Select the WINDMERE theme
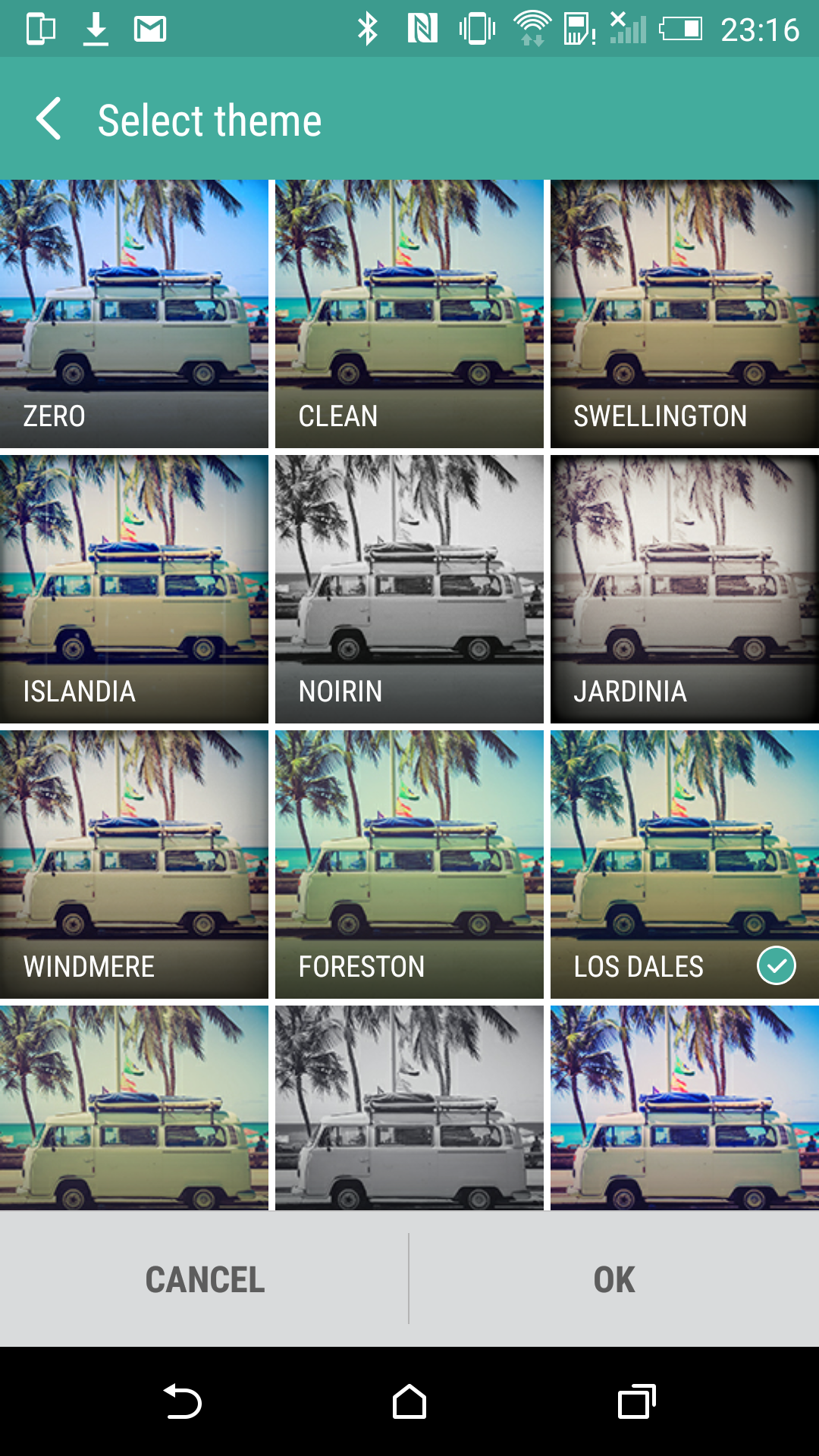Screen dimensions: 819x1456 pos(134,864)
